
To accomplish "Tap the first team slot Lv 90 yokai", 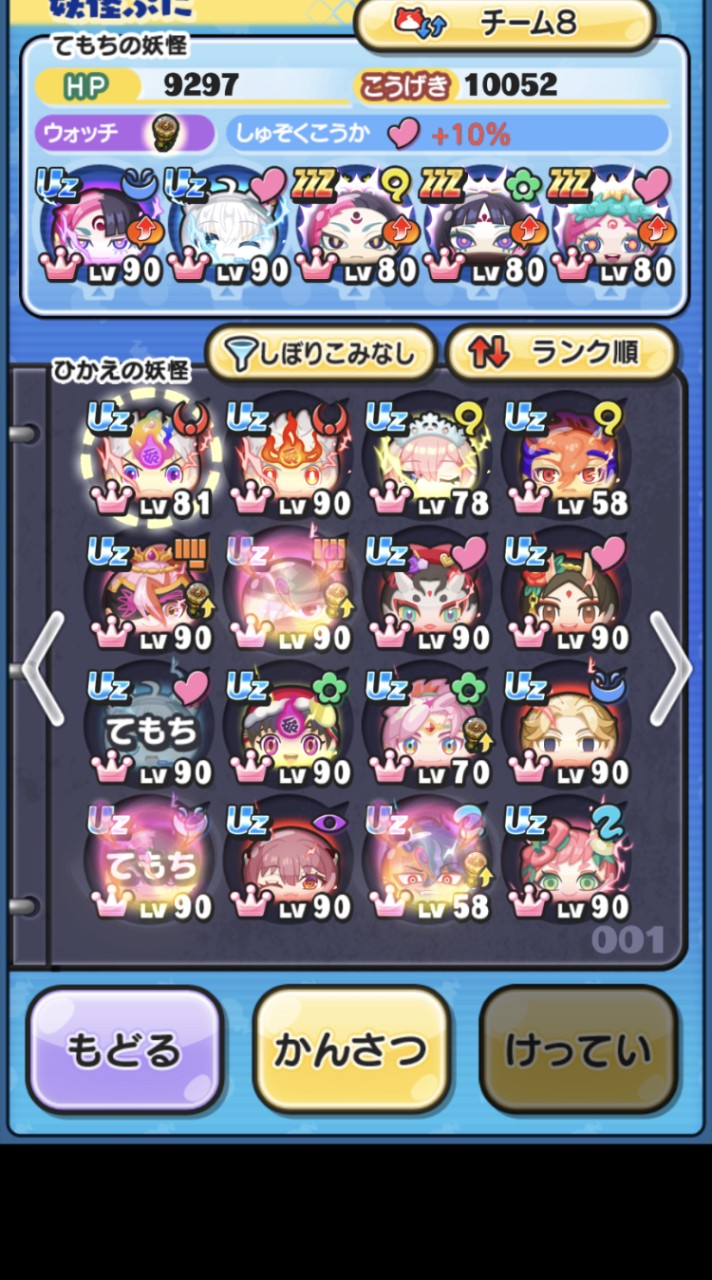I will (x=100, y=227).
